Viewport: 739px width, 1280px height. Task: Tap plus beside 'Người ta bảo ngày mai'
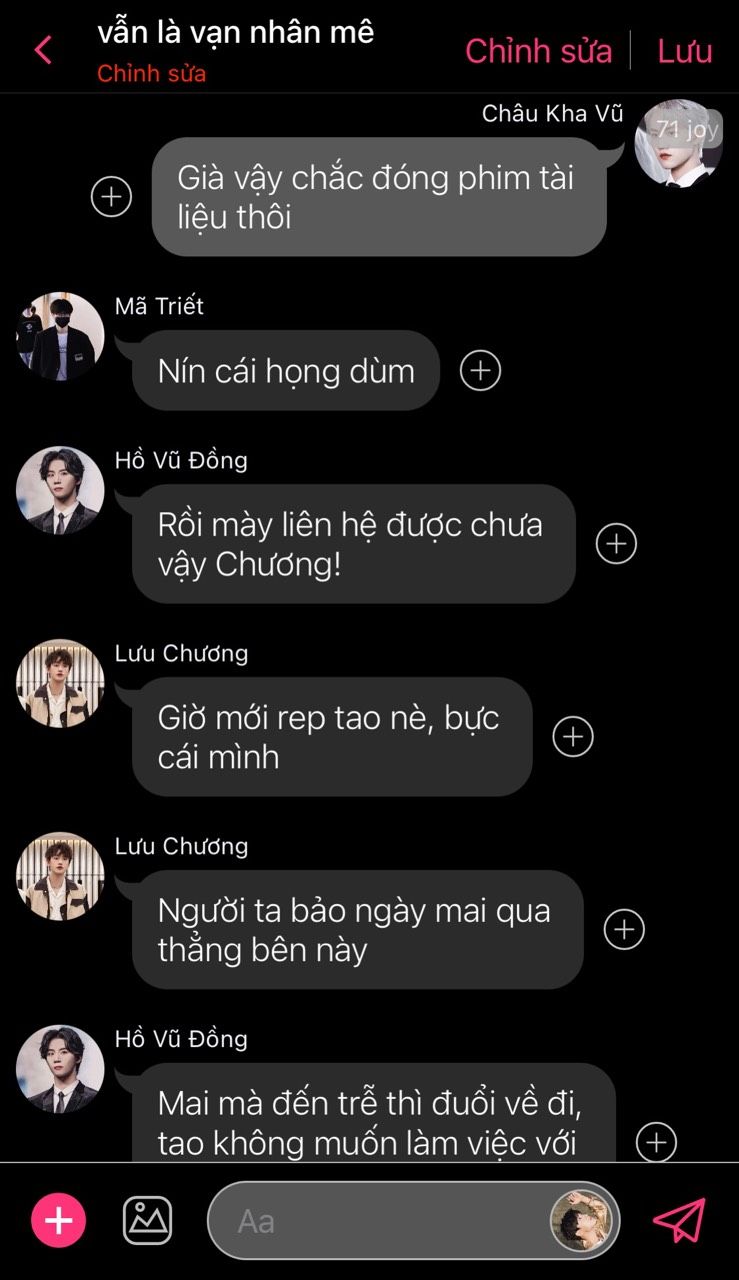click(624, 929)
